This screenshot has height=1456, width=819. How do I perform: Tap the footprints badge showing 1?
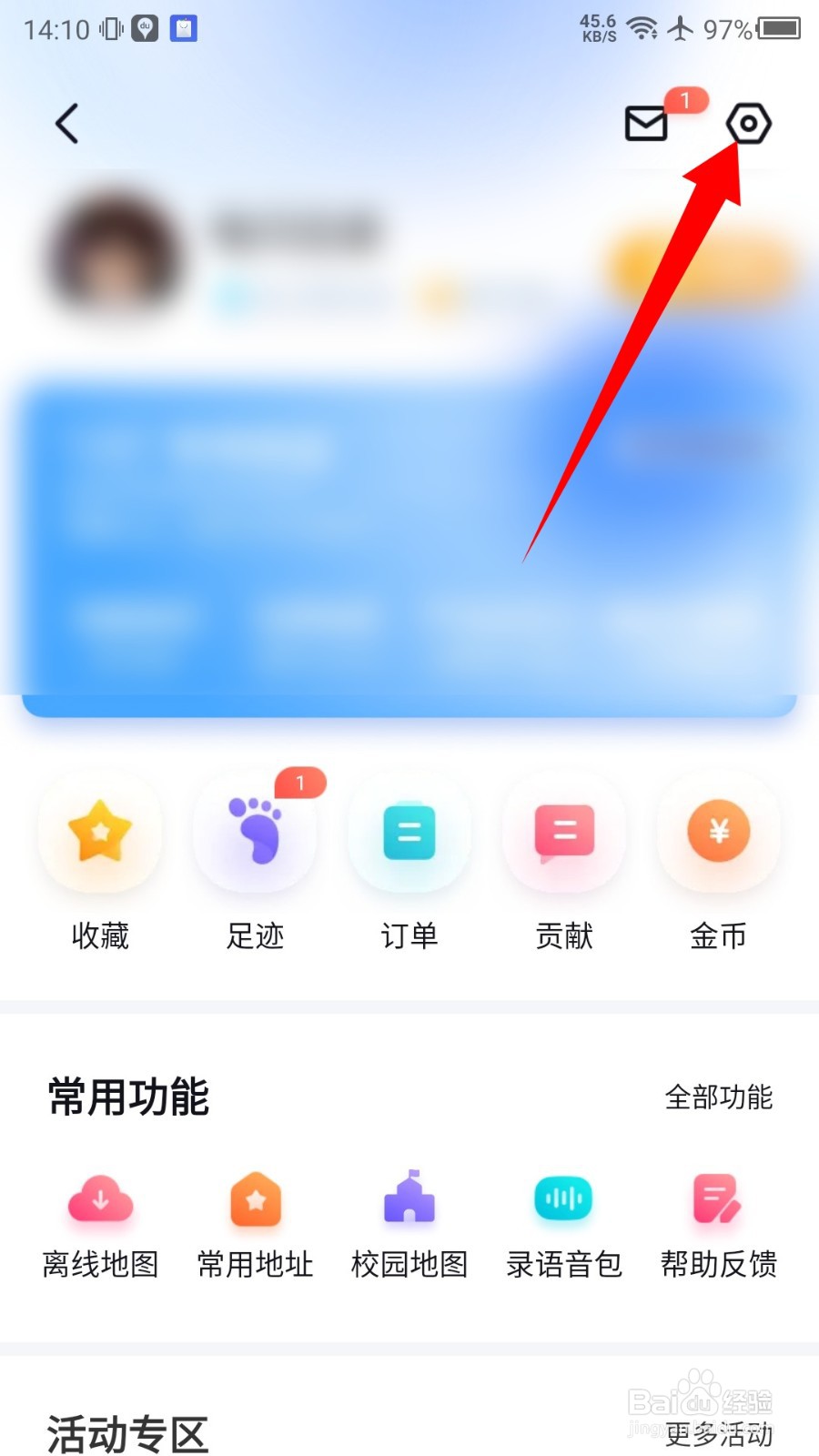pyautogui.click(x=300, y=783)
